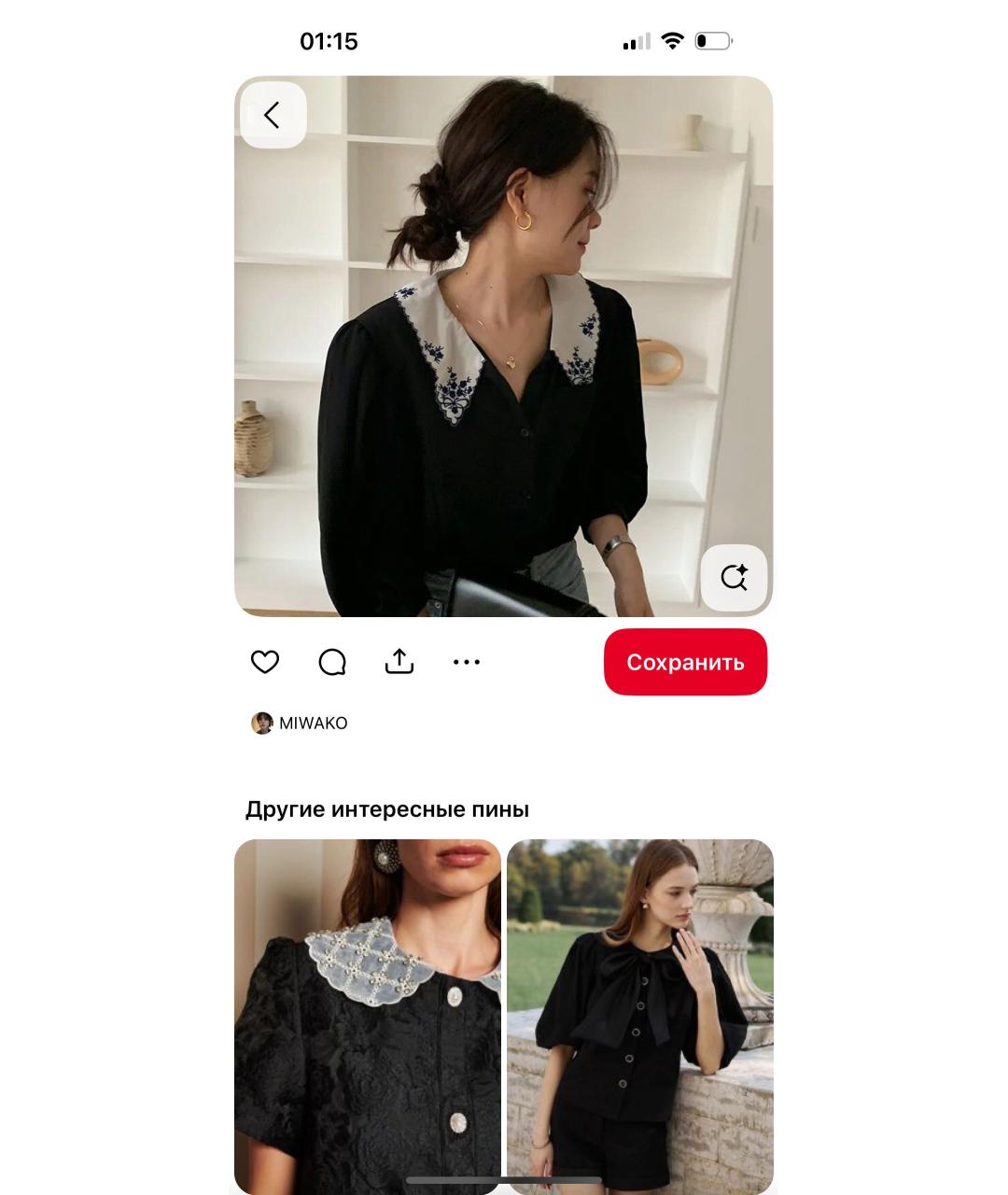Share this pin
The width and height of the screenshot is (1008, 1195).
click(x=399, y=662)
